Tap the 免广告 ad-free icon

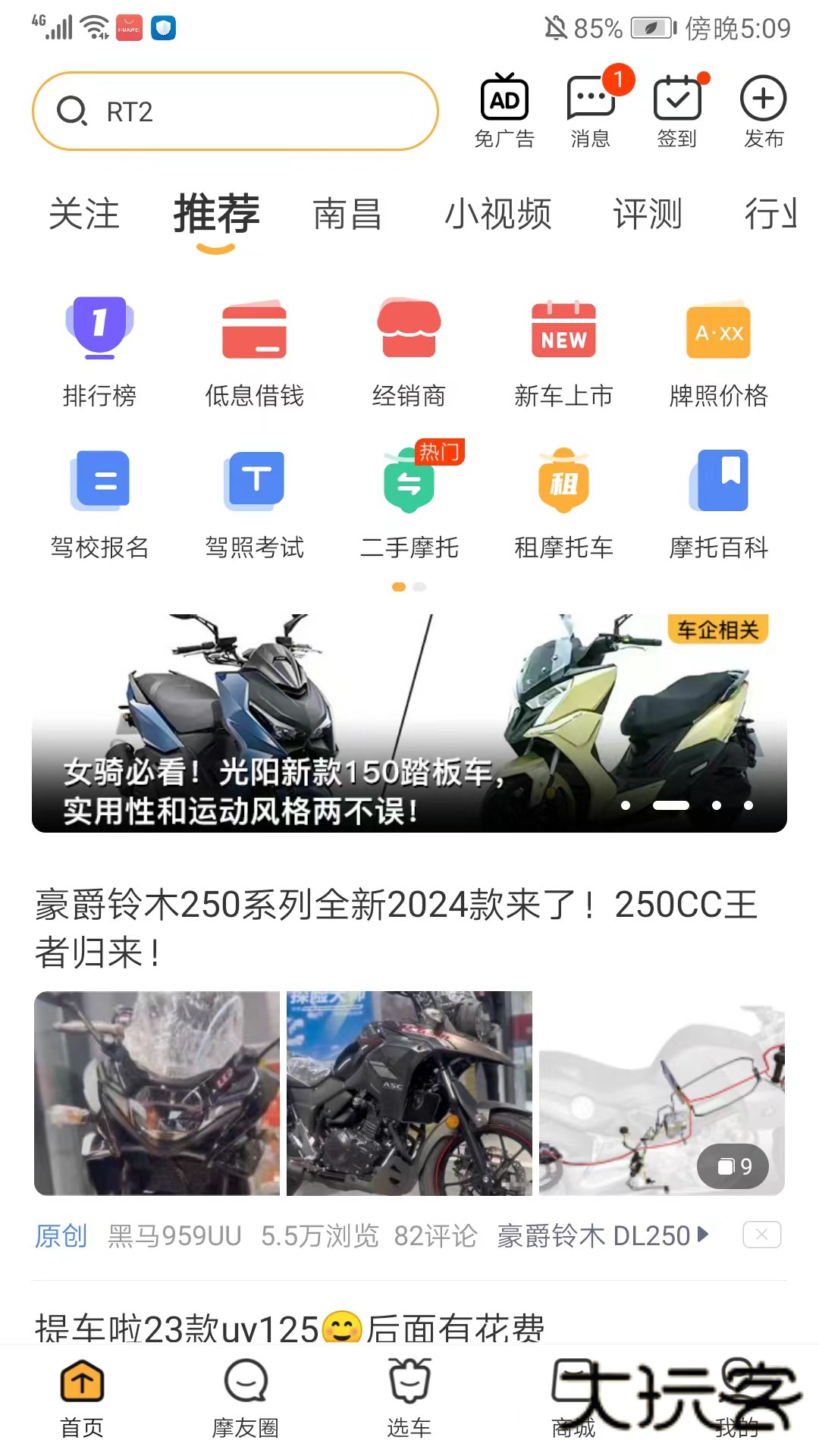(504, 111)
